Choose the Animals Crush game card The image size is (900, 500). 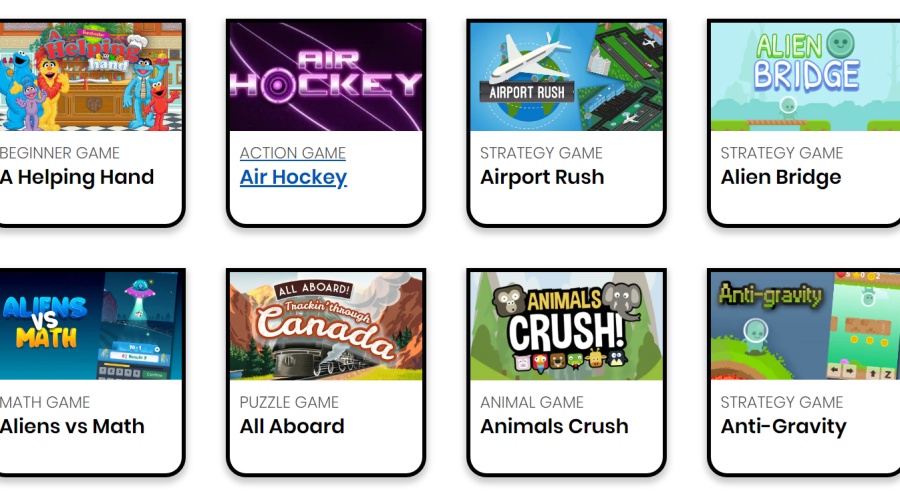coord(554,426)
